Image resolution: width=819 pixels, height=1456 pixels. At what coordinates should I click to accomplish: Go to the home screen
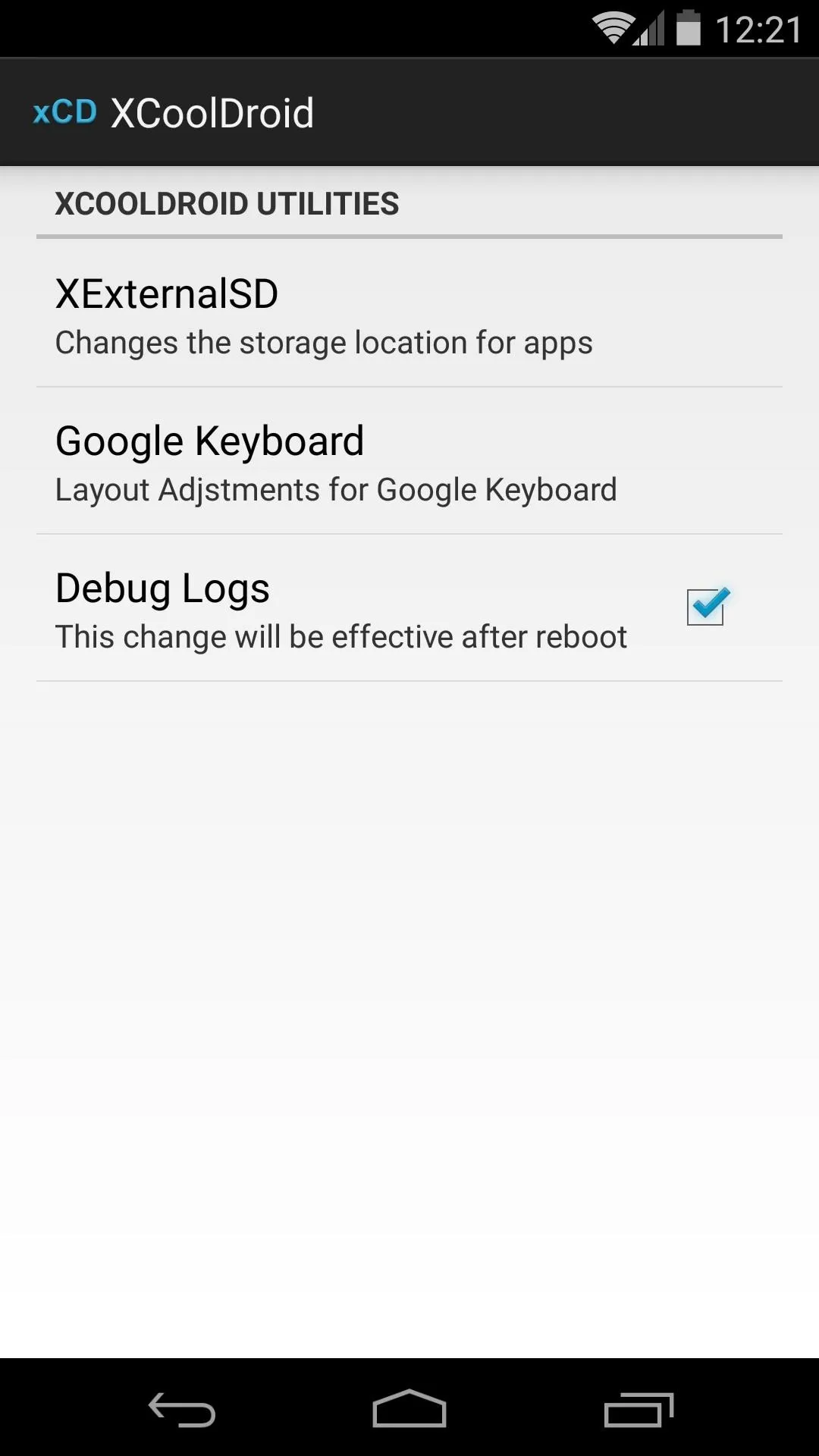(409, 1409)
